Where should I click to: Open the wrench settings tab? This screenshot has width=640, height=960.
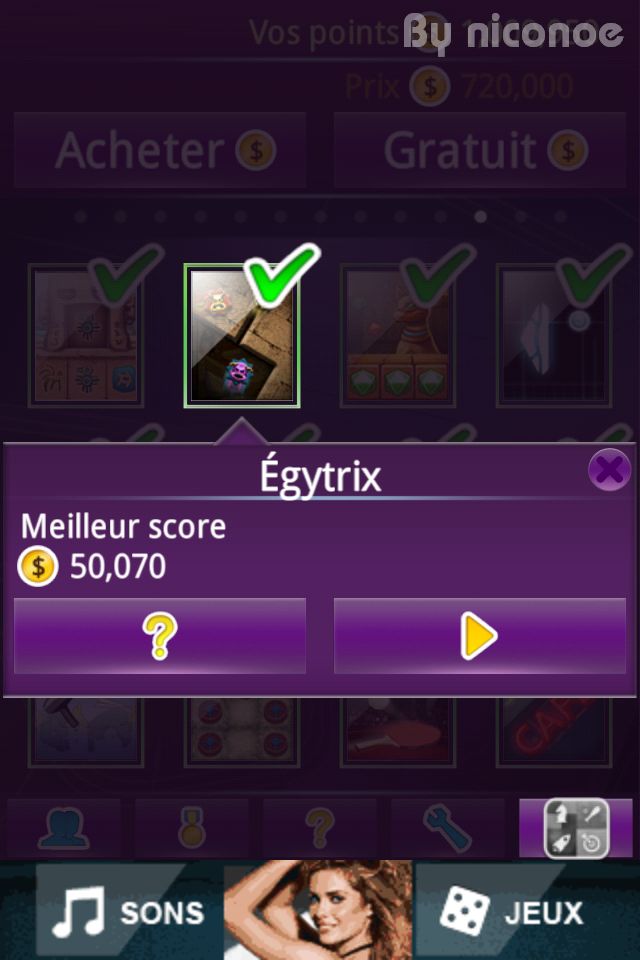(x=447, y=828)
